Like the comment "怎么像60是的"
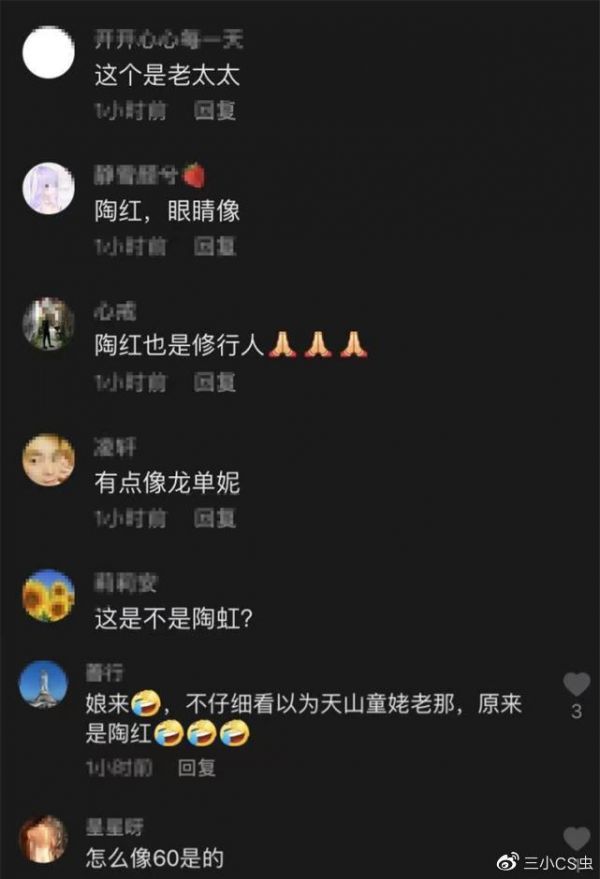The image size is (600, 879). tap(577, 838)
